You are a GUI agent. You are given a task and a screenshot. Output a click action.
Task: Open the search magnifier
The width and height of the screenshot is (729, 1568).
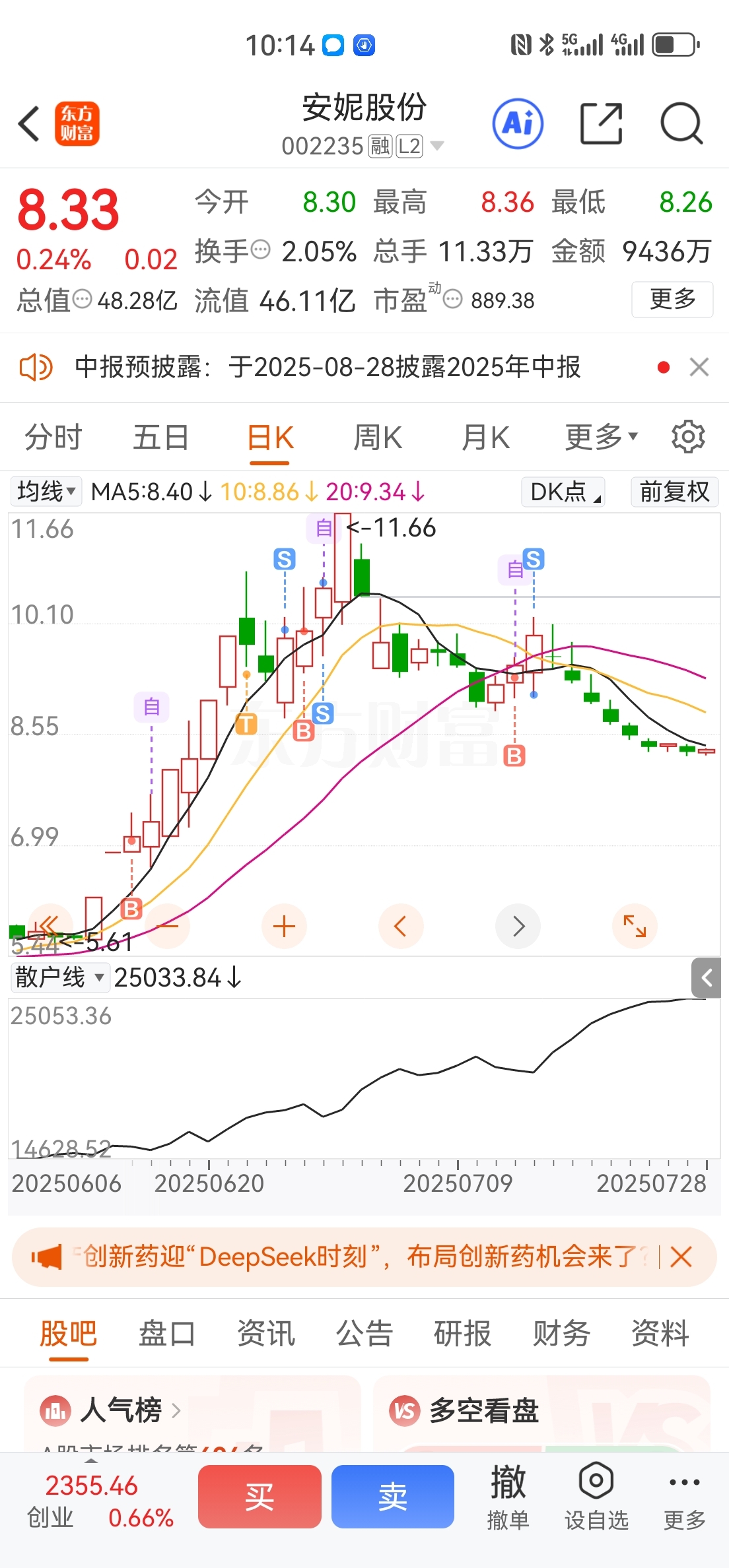coord(681,123)
